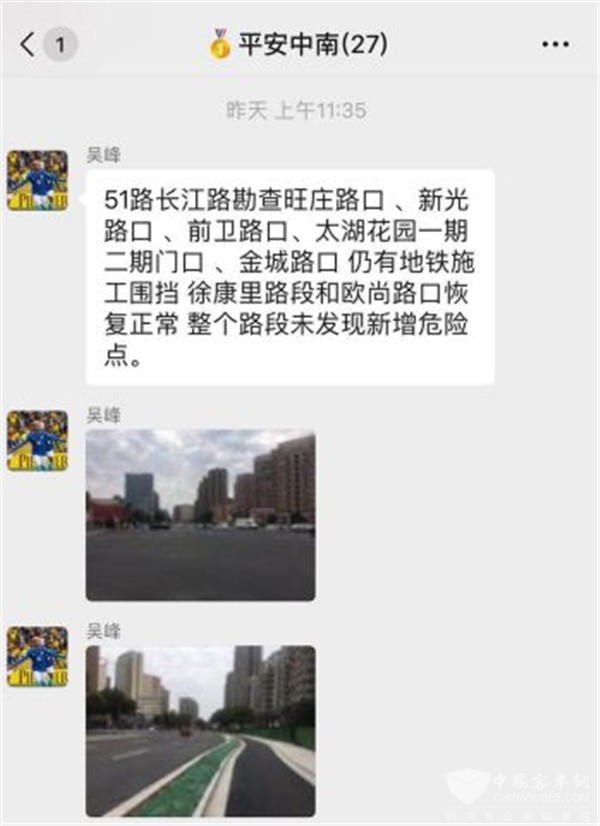Open the wide street photo from 吴峰
The image size is (600, 826).
200,515
